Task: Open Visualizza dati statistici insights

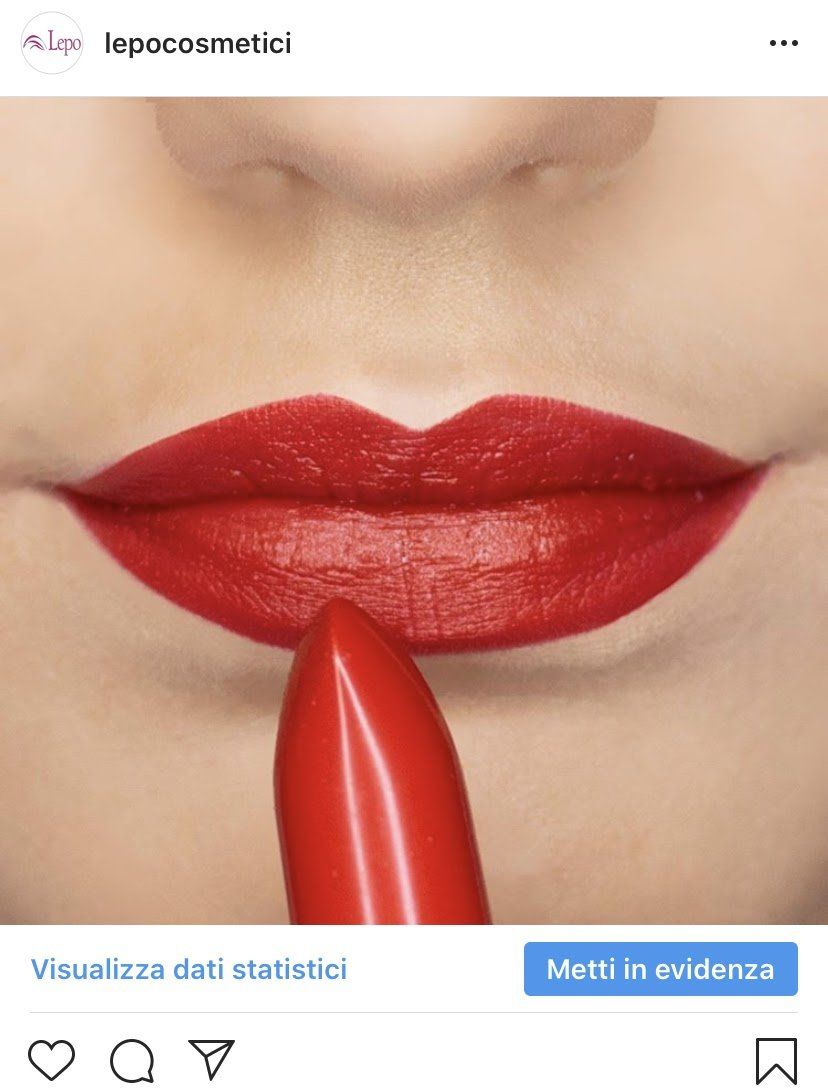Action: (x=189, y=969)
